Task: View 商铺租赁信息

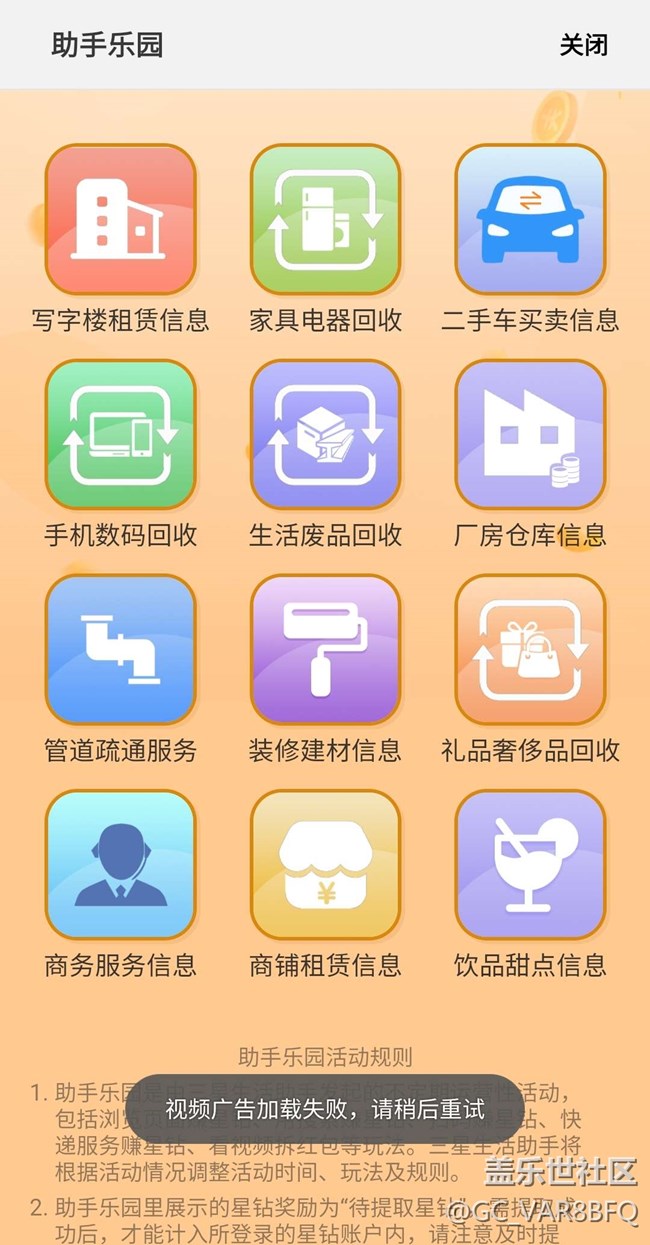Action: coord(325,865)
